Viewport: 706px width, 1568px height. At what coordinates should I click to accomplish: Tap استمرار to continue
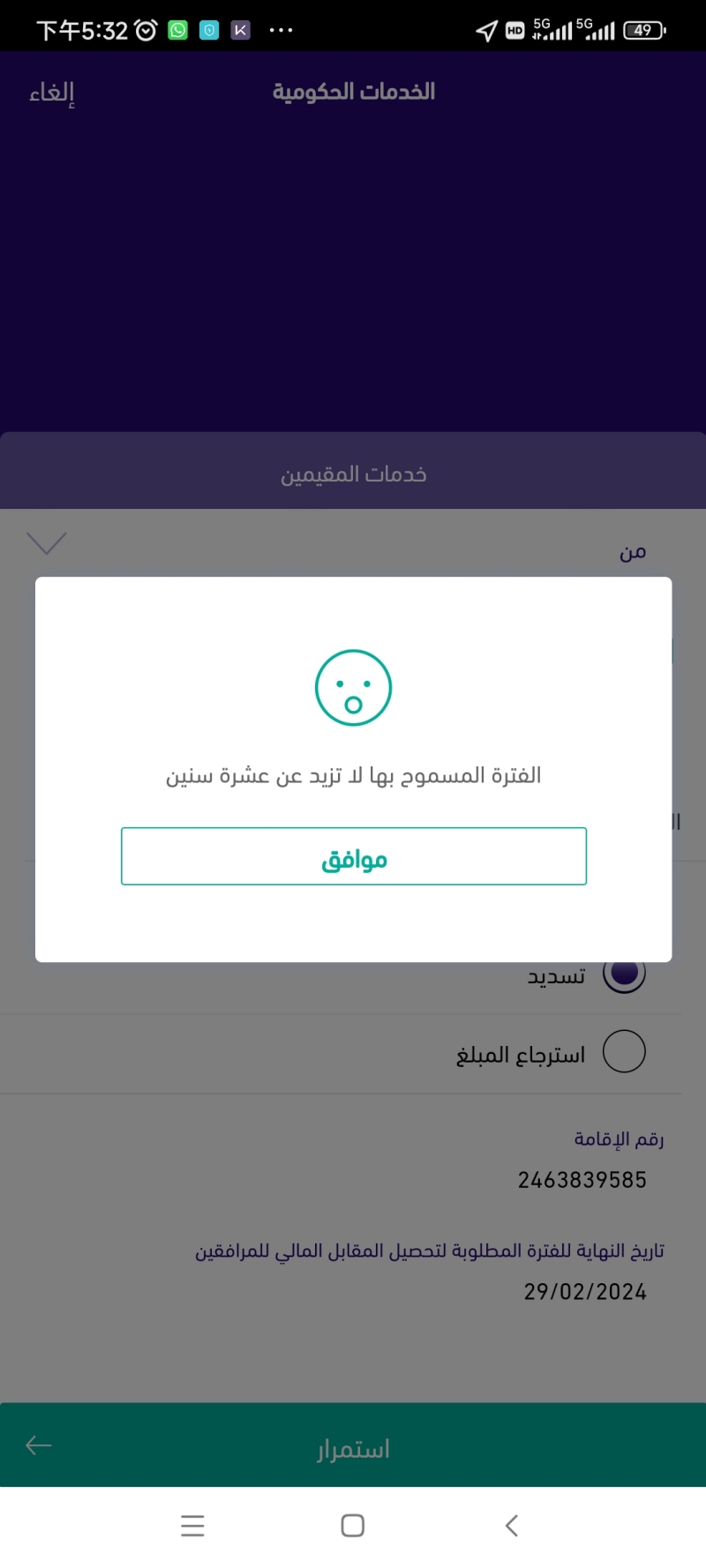click(353, 1448)
